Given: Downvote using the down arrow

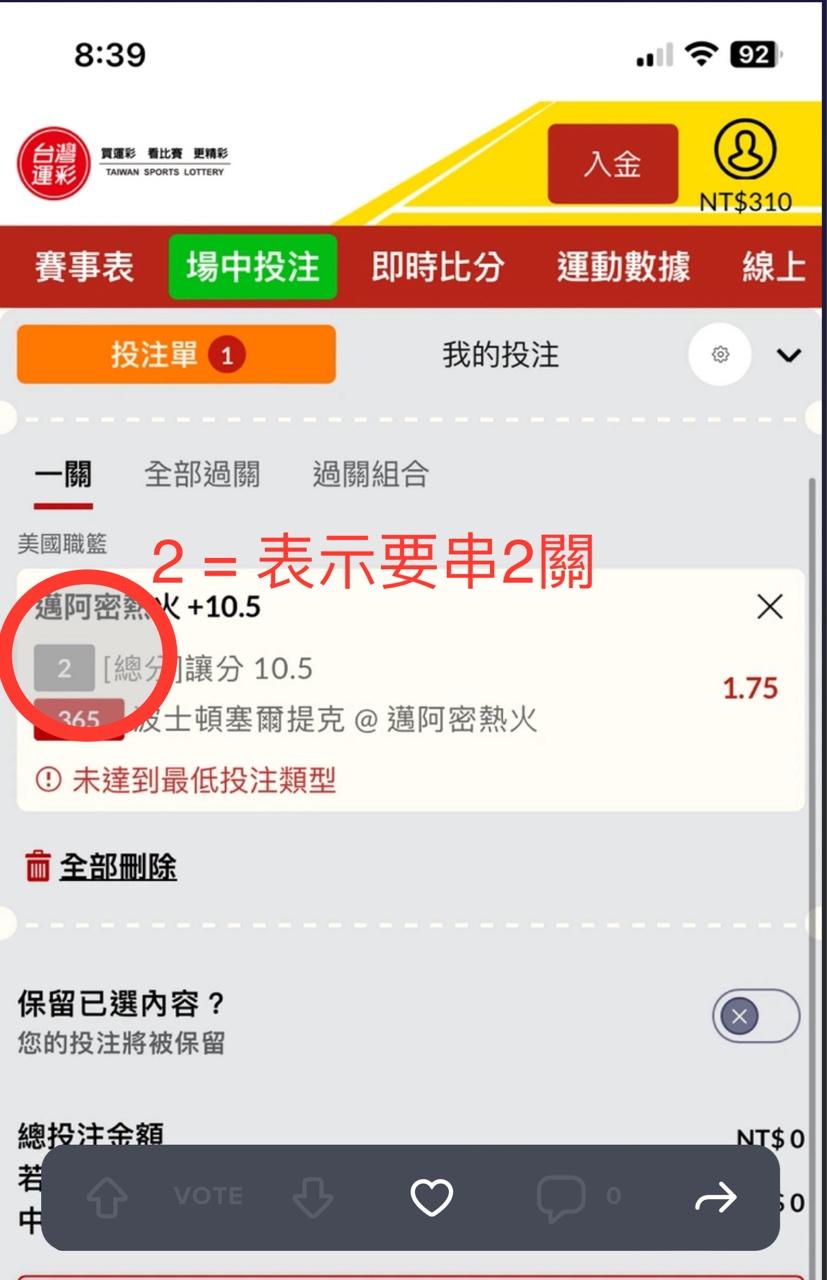Looking at the screenshot, I should coord(312,1197).
